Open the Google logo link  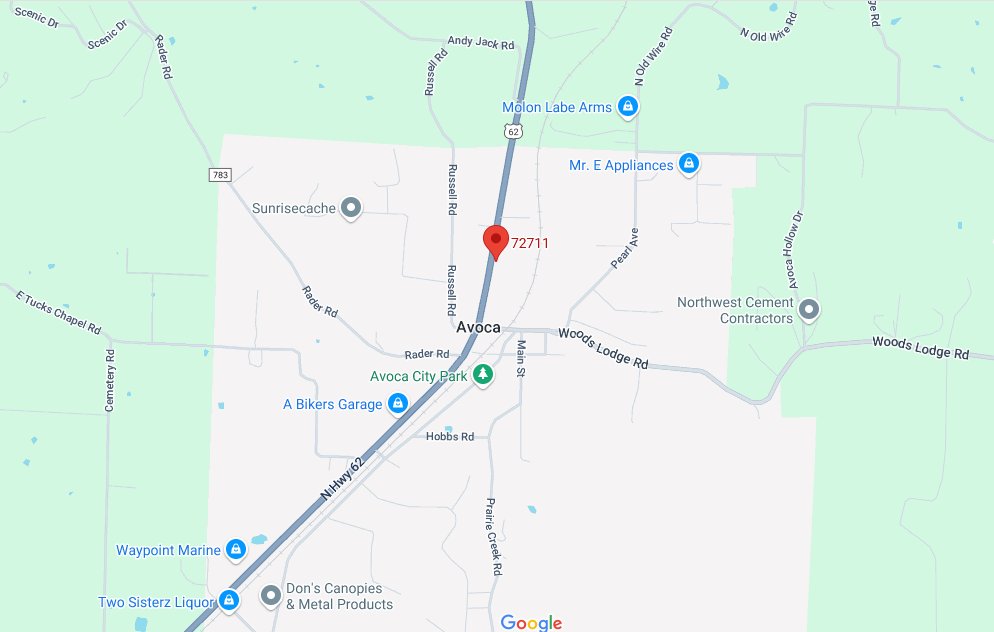(531, 622)
